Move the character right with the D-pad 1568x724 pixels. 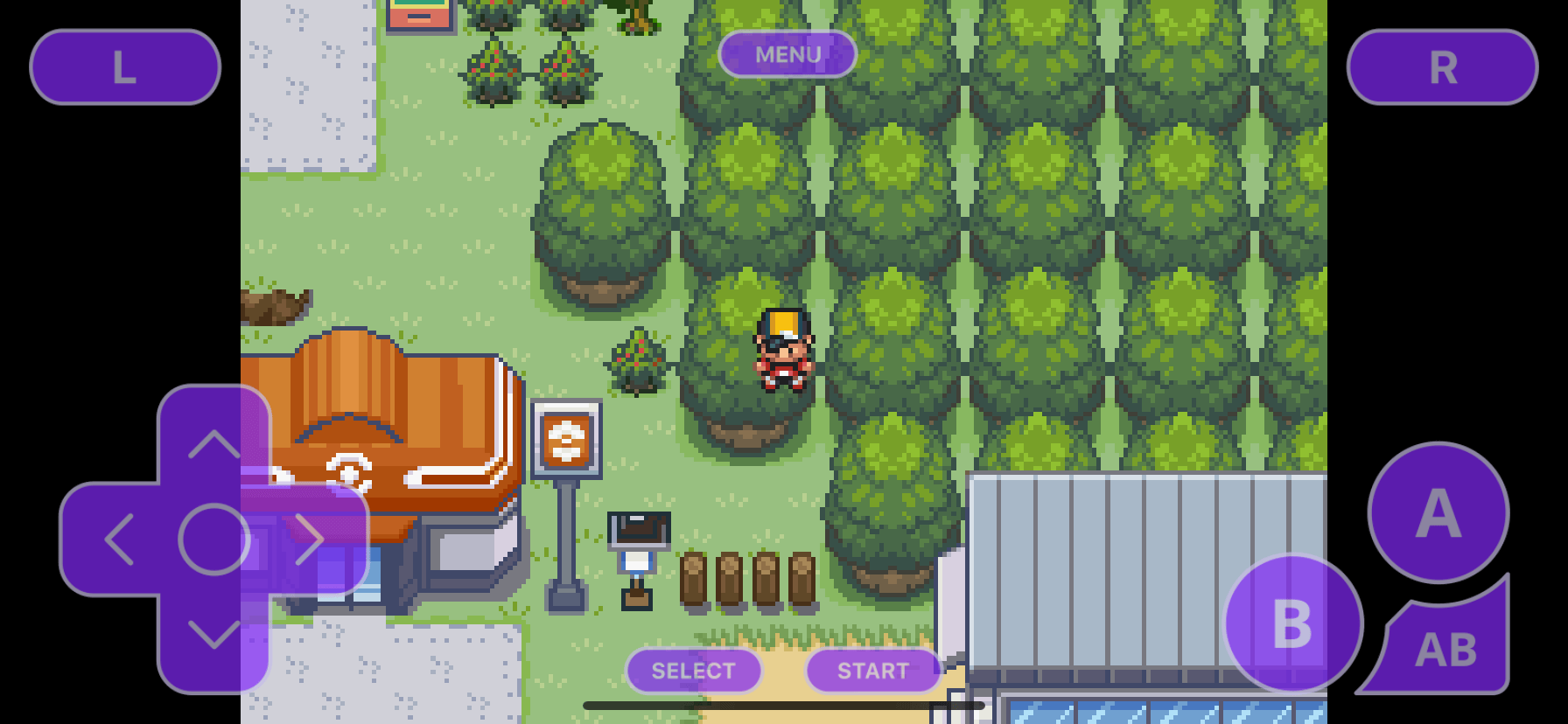click(311, 539)
